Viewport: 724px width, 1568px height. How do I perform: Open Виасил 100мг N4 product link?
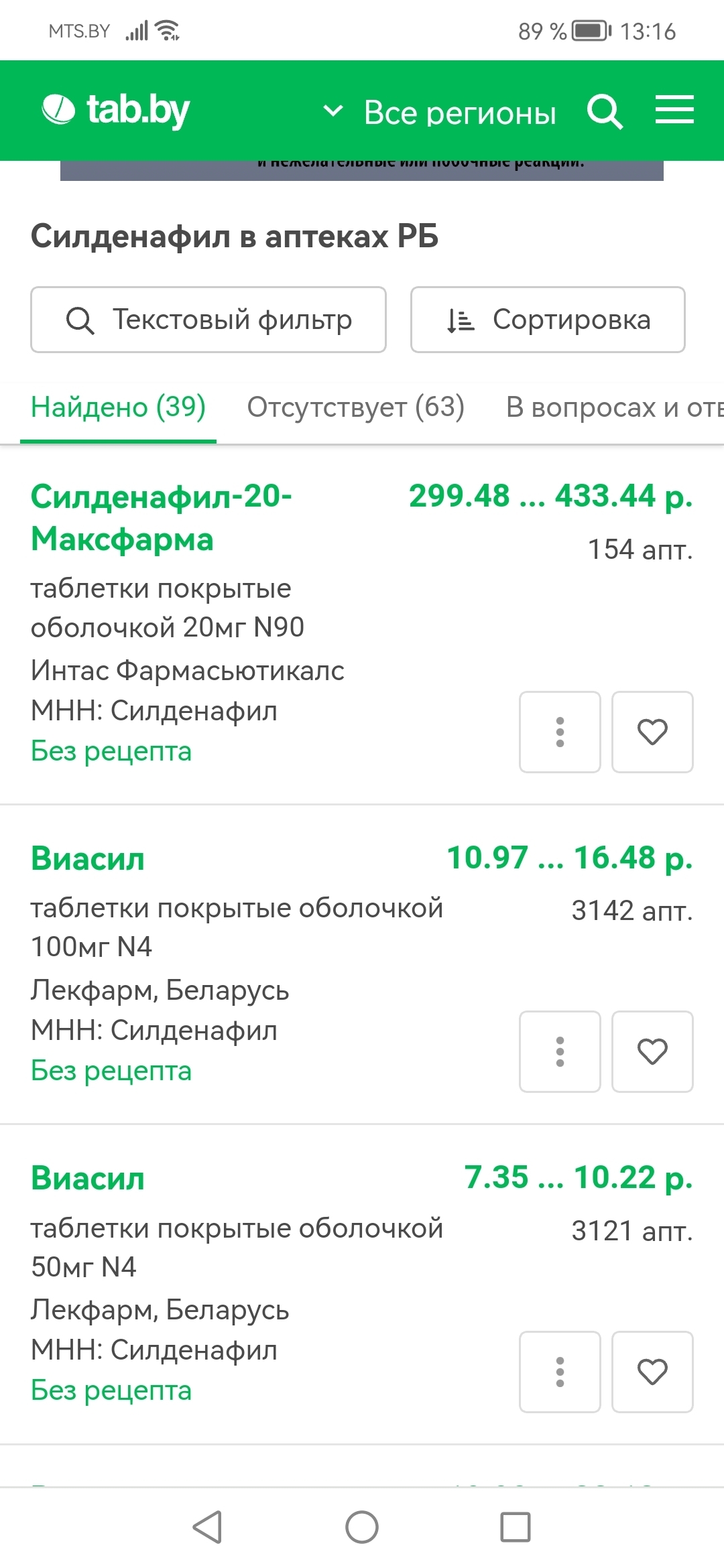tap(88, 858)
